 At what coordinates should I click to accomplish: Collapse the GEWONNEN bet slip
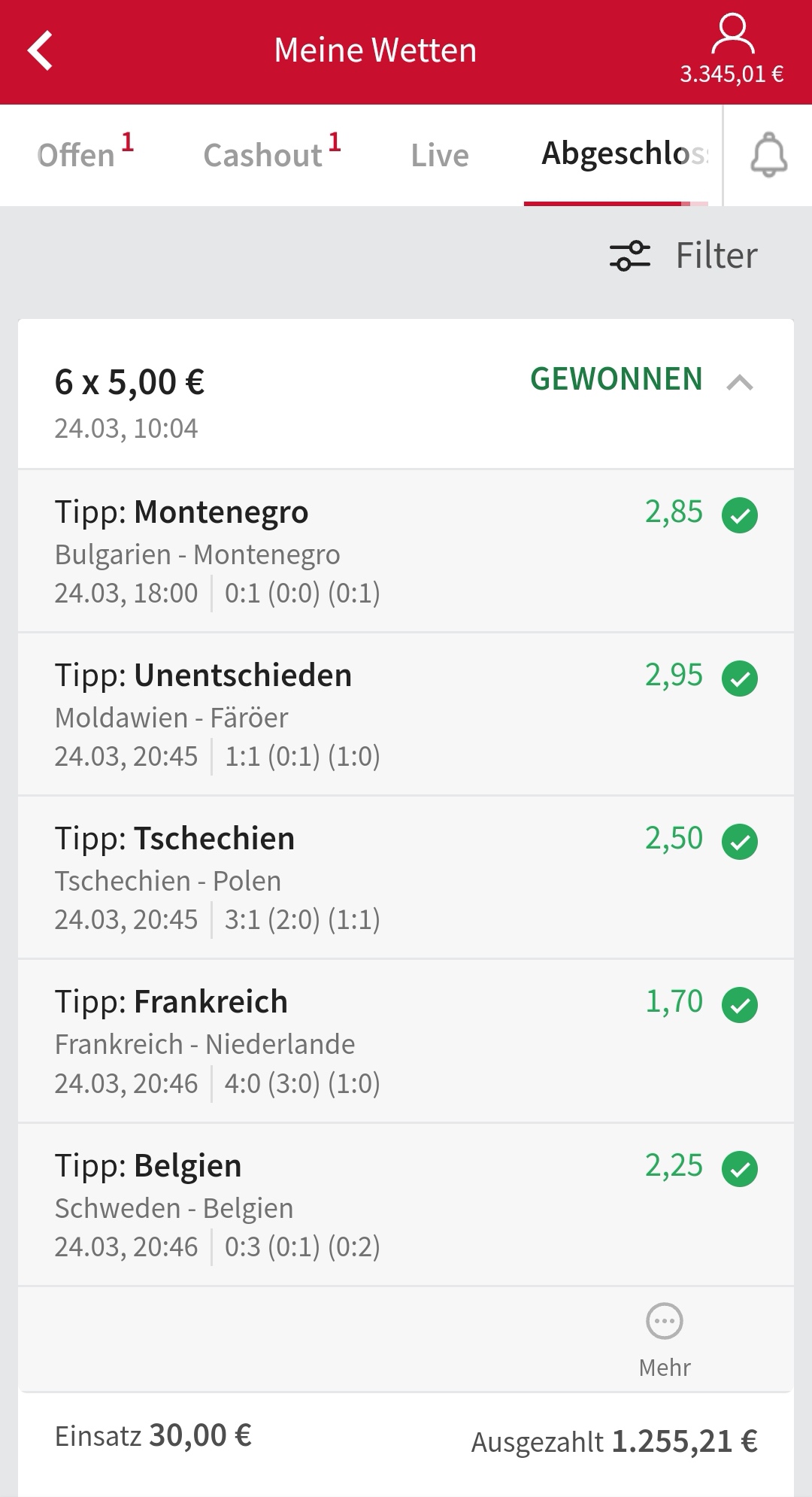point(740,382)
